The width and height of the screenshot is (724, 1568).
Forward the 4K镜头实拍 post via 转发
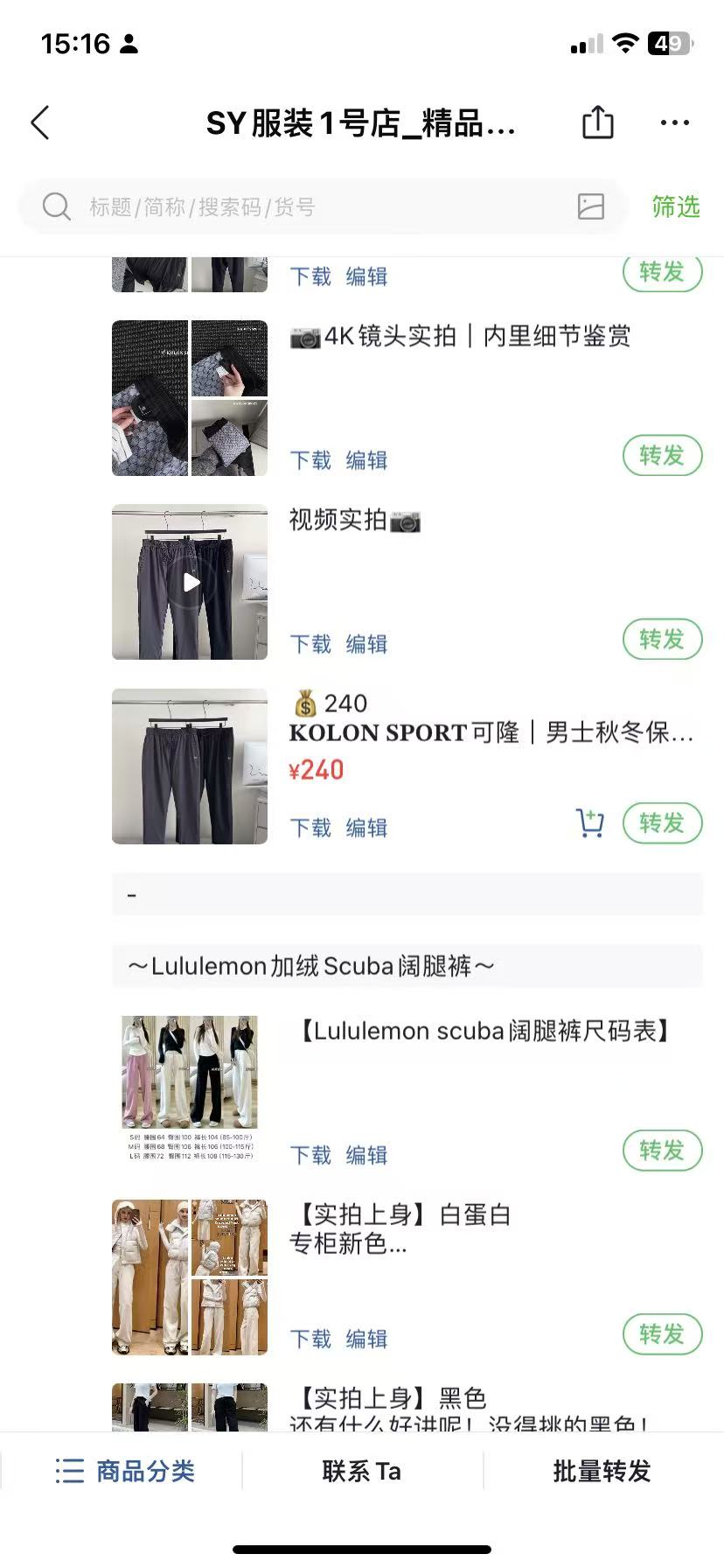[x=662, y=456]
